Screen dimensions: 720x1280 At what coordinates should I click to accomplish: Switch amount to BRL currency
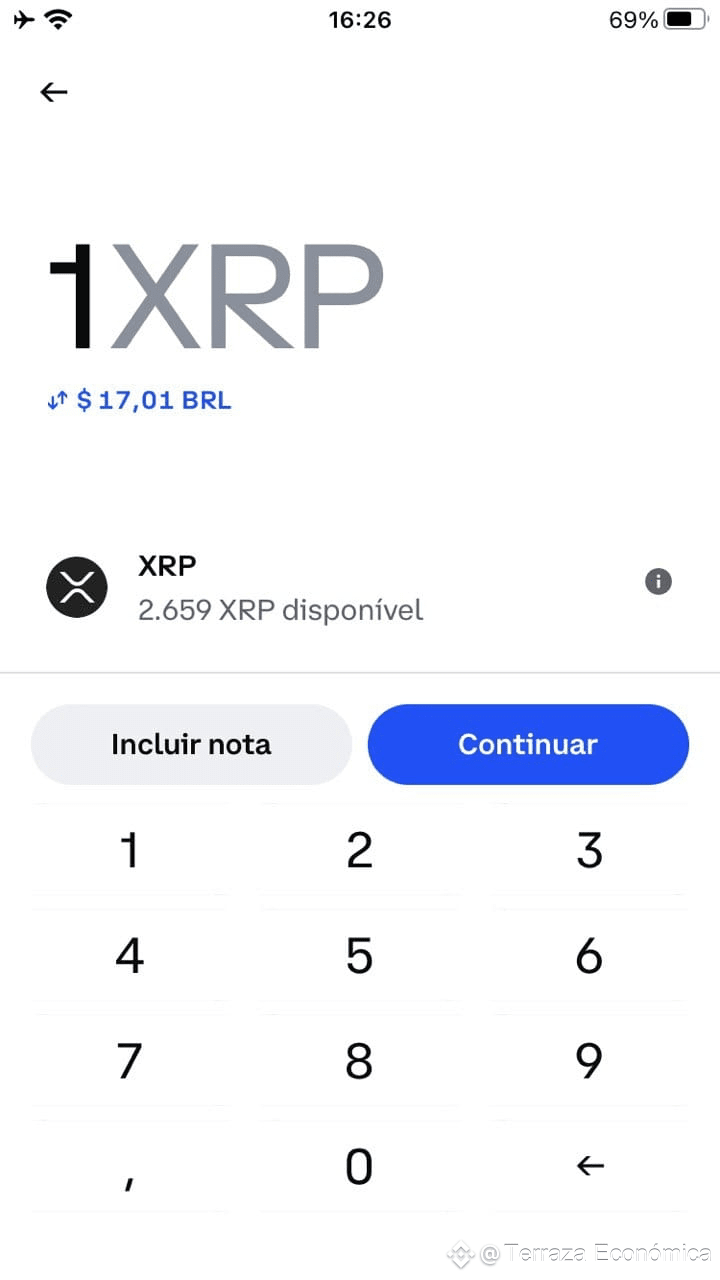click(140, 401)
